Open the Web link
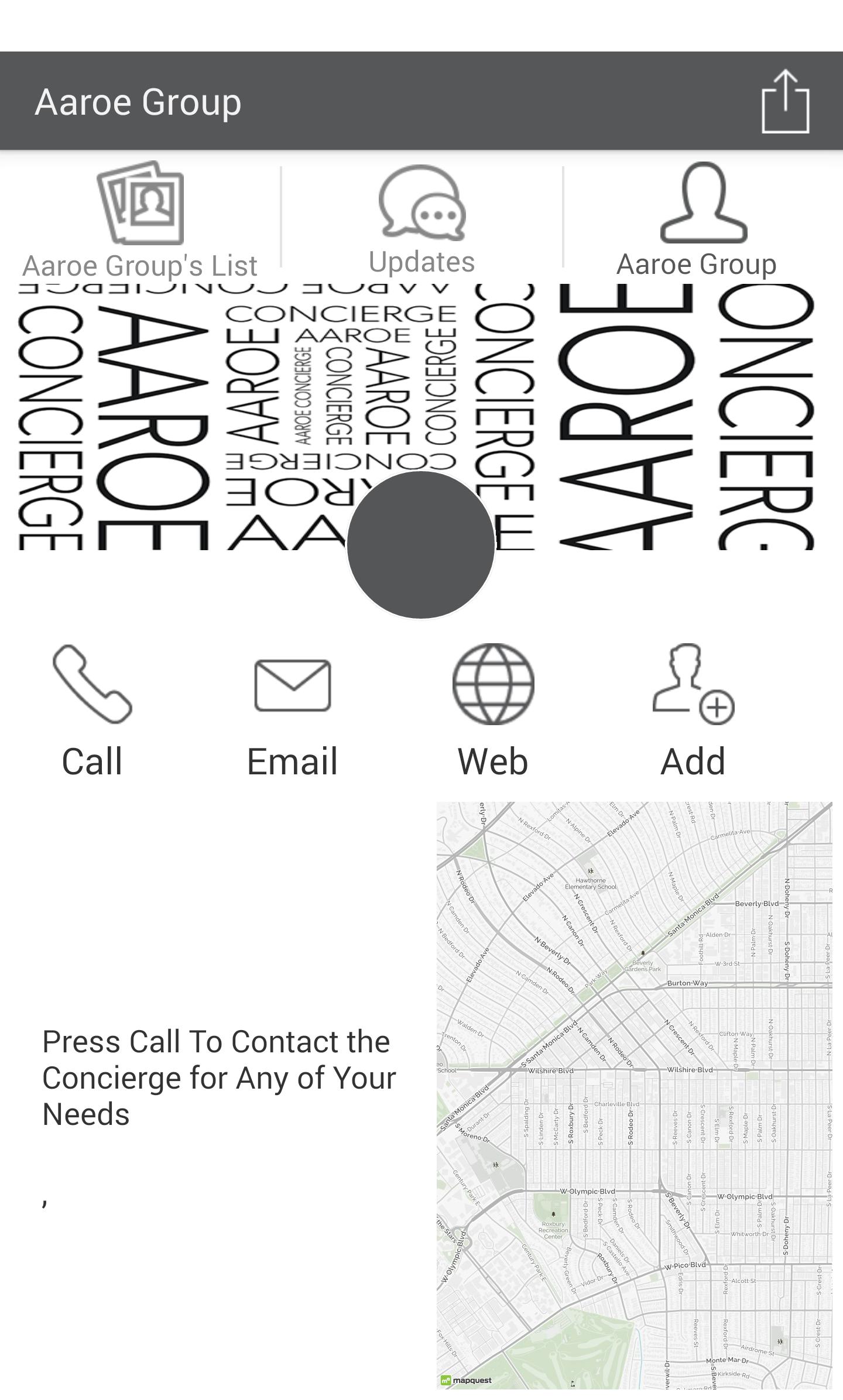Screen dimensions: 843x1400 493,711
